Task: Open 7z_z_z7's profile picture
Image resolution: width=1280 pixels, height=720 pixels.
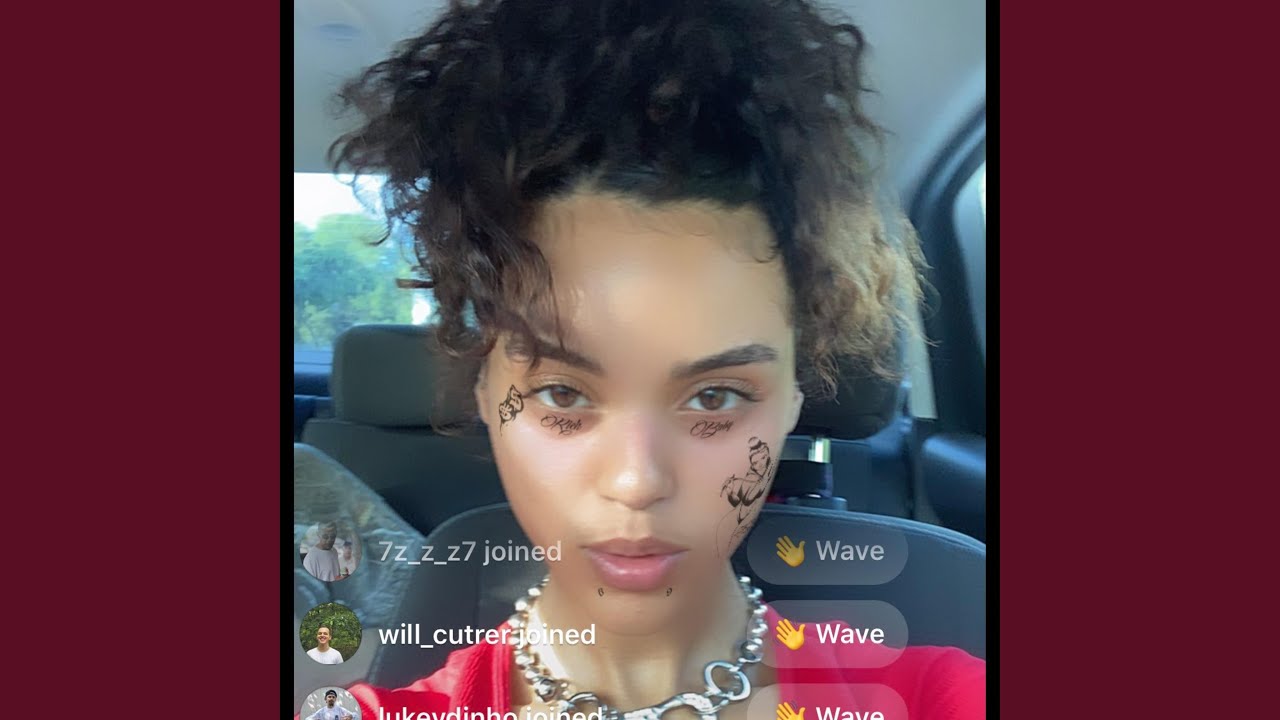Action: click(331, 551)
